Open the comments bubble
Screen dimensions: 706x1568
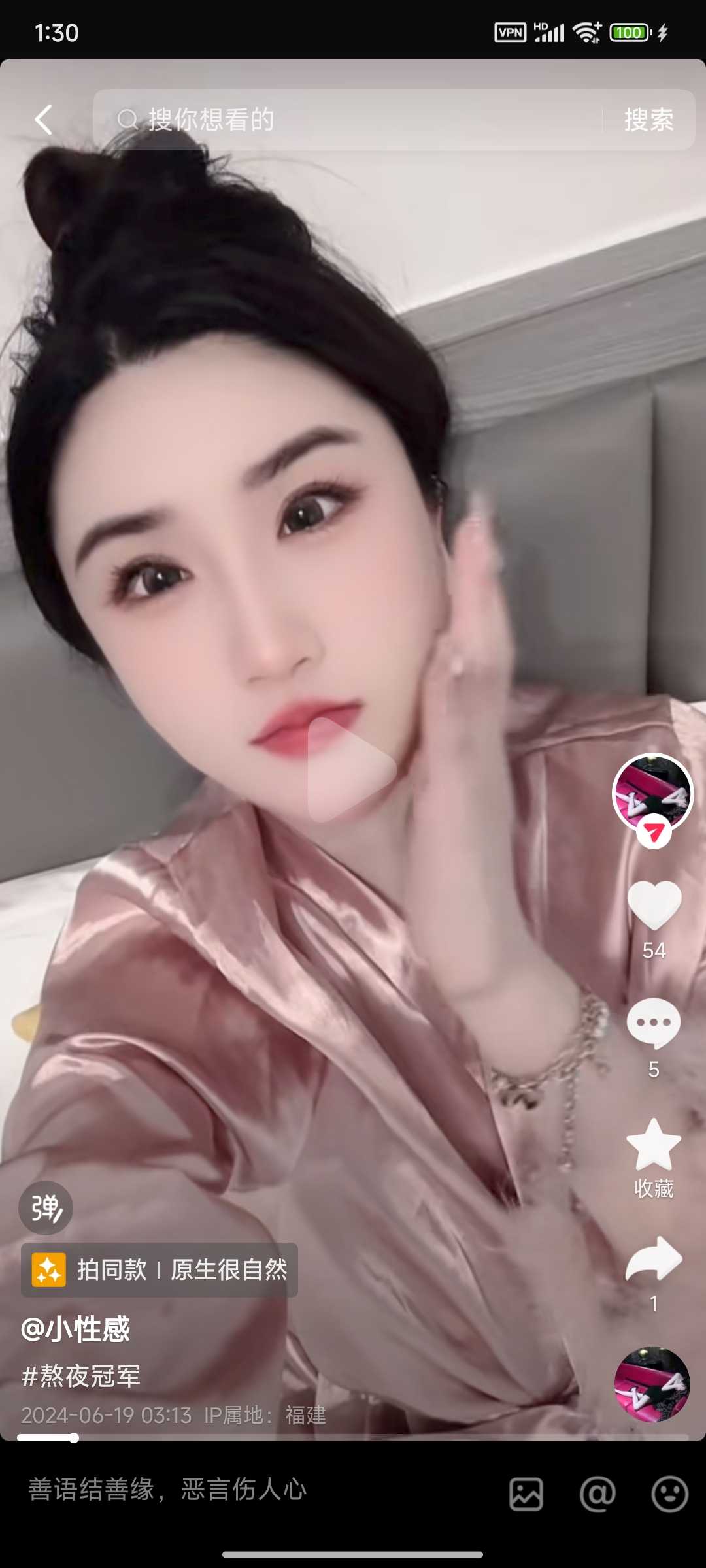point(654,1023)
